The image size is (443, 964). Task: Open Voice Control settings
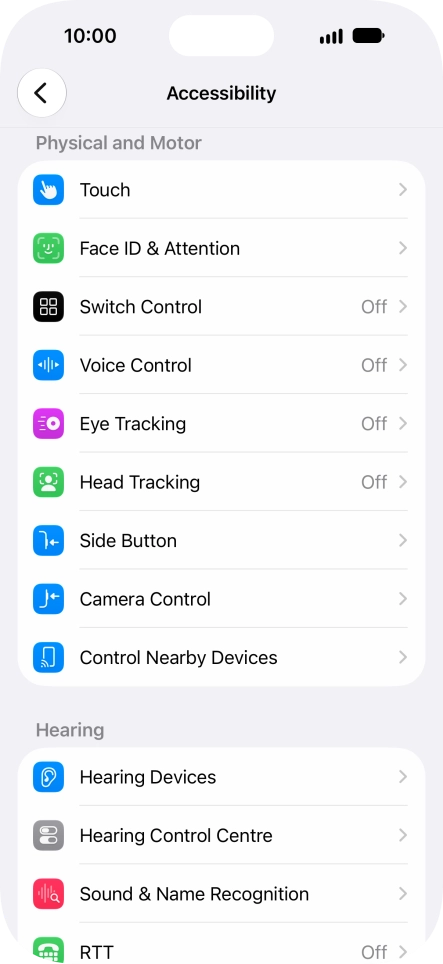(221, 365)
